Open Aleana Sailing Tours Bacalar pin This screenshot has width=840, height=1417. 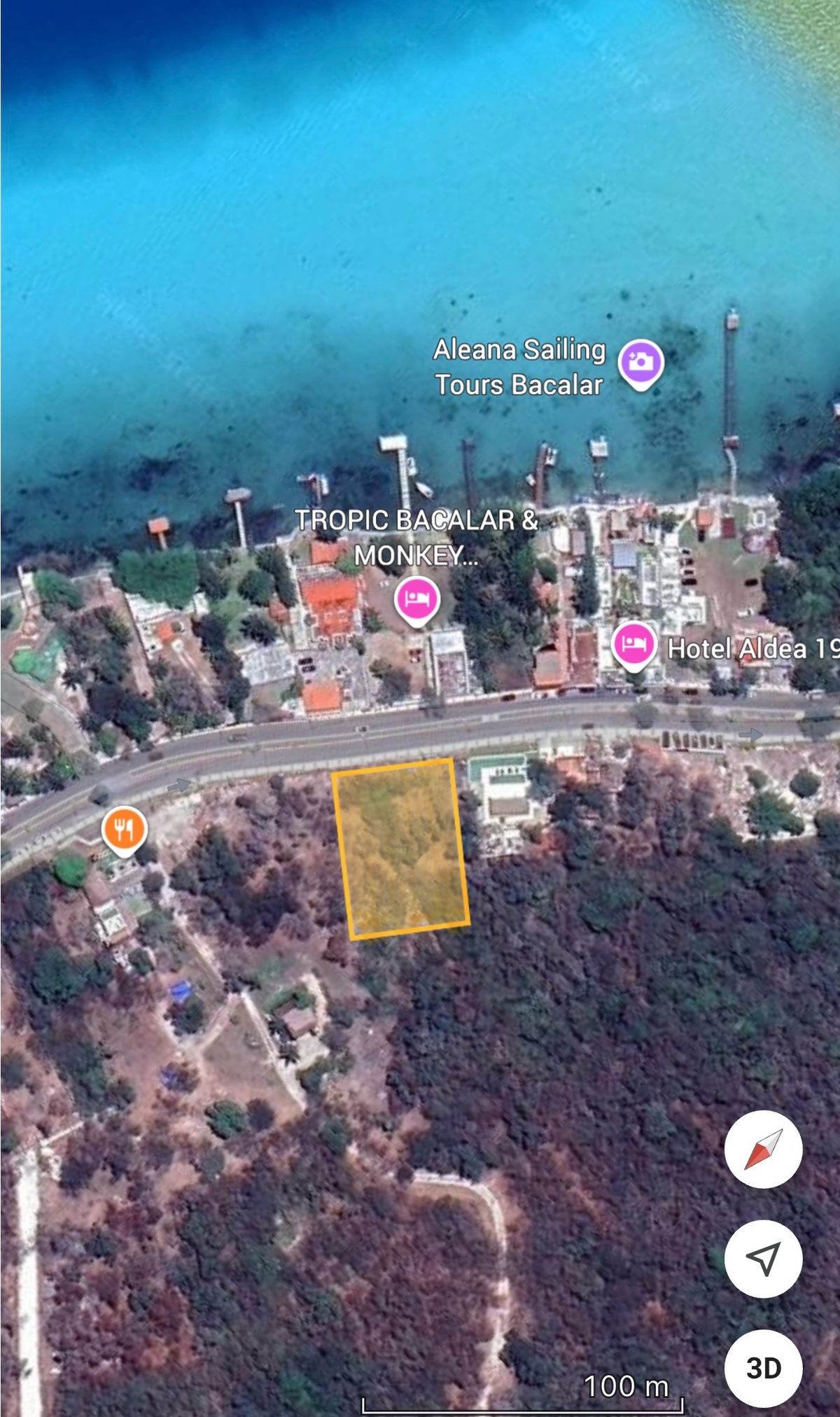pos(640,363)
